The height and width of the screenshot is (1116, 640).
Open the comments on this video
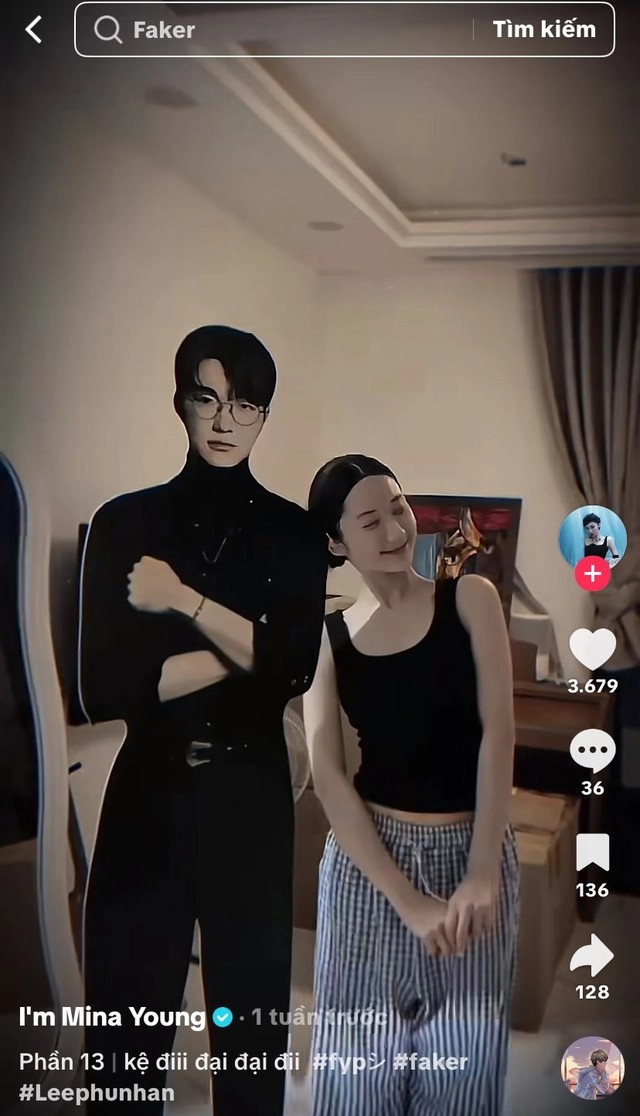(592, 752)
